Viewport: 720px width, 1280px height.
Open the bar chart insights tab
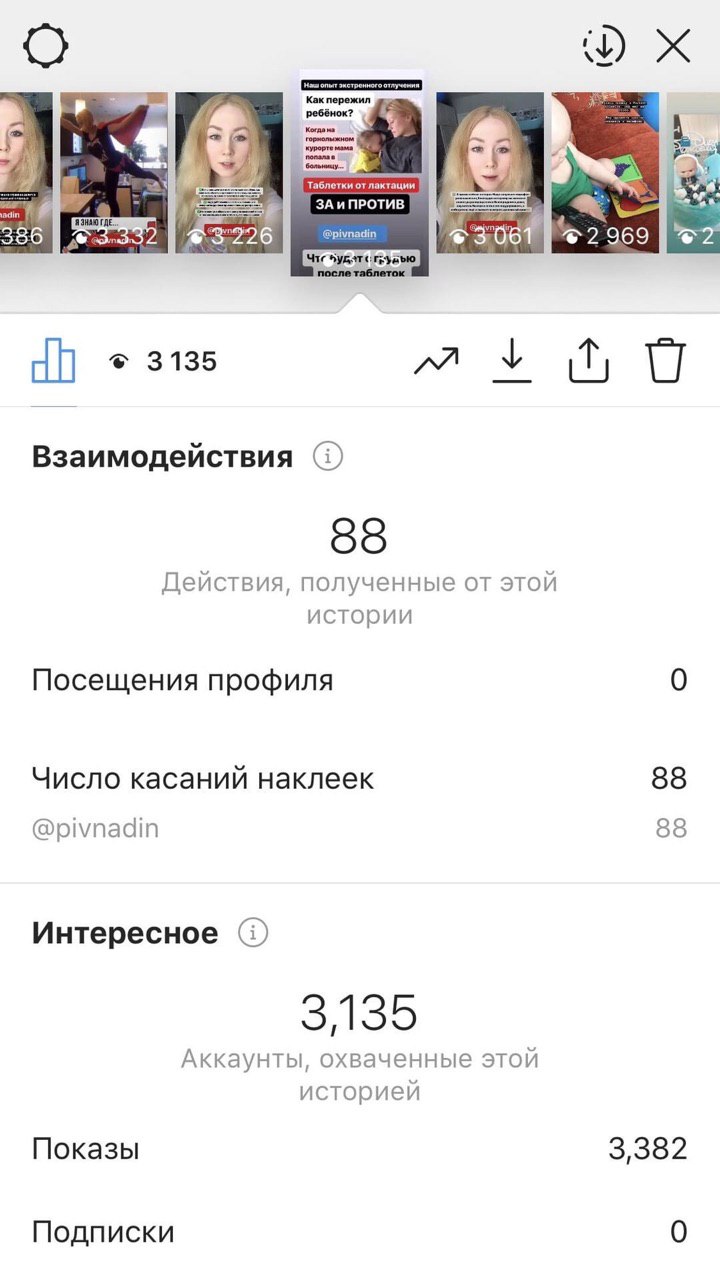pyautogui.click(x=54, y=360)
